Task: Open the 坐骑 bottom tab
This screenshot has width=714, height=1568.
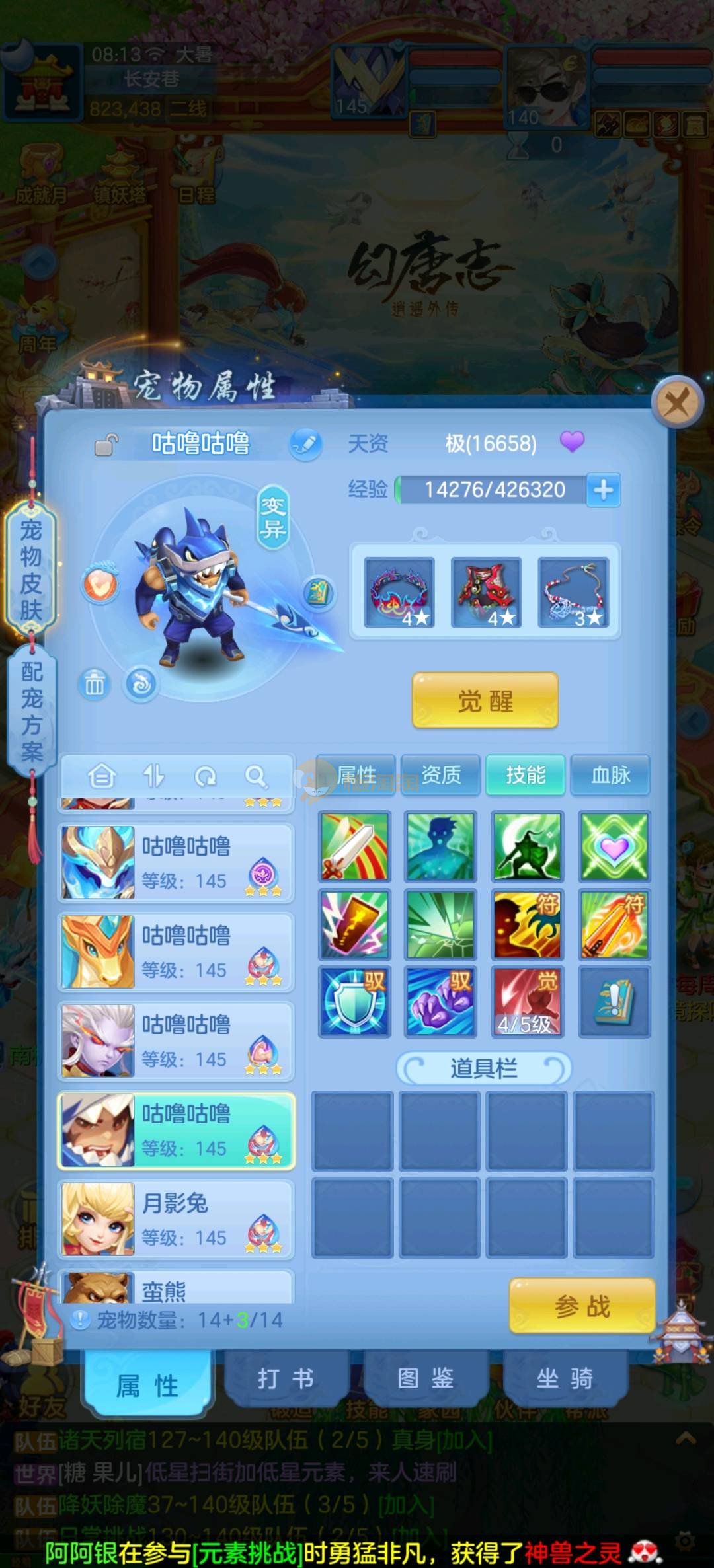Action: [x=565, y=1379]
